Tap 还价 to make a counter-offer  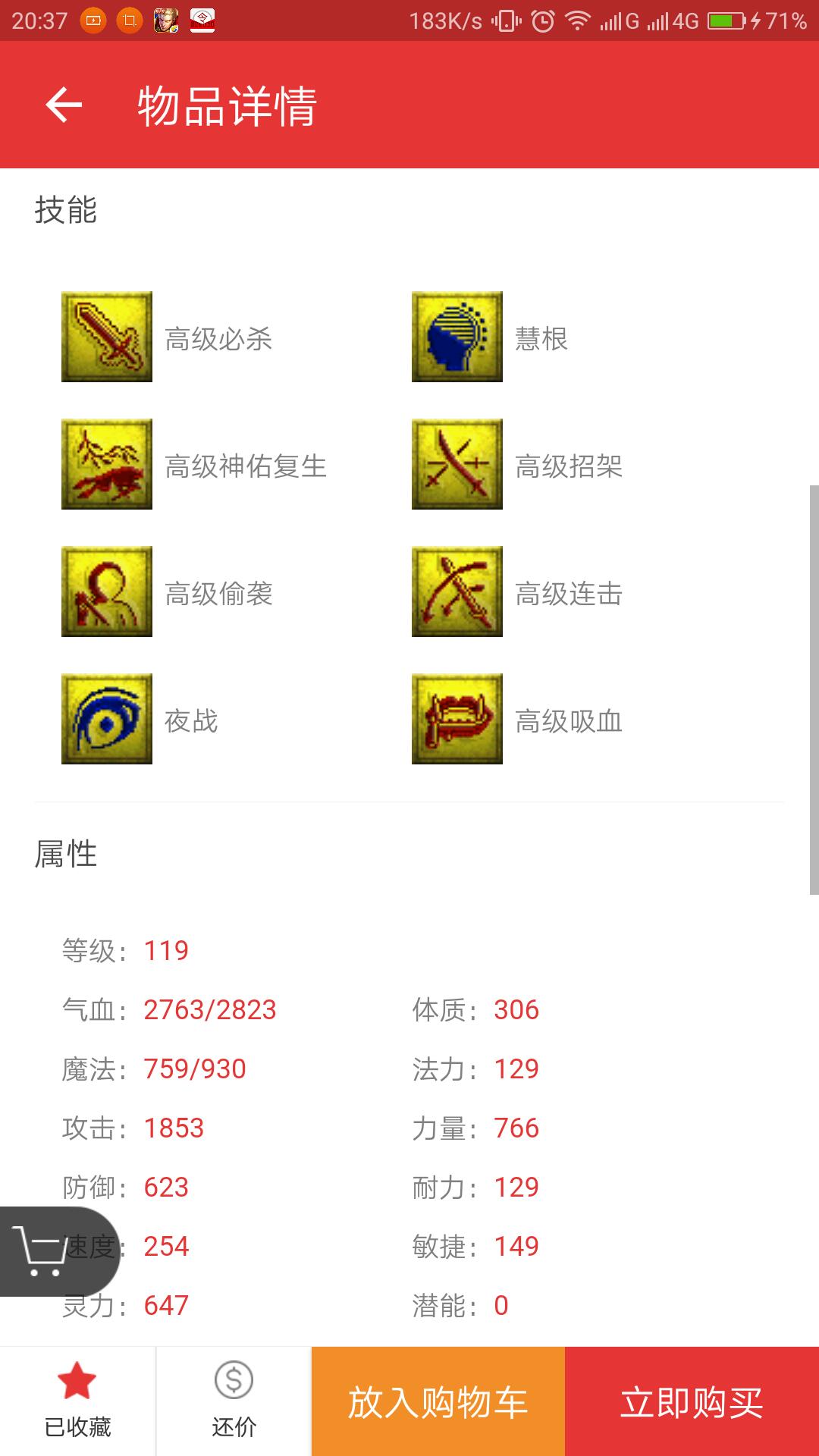click(x=234, y=1401)
